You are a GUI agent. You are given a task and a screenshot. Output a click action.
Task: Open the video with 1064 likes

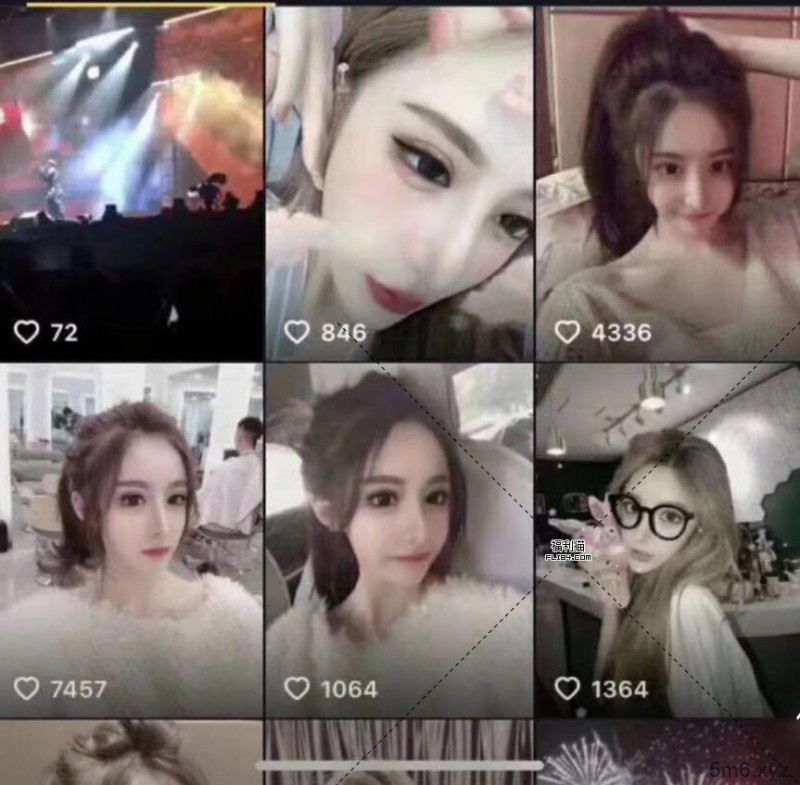(x=400, y=540)
